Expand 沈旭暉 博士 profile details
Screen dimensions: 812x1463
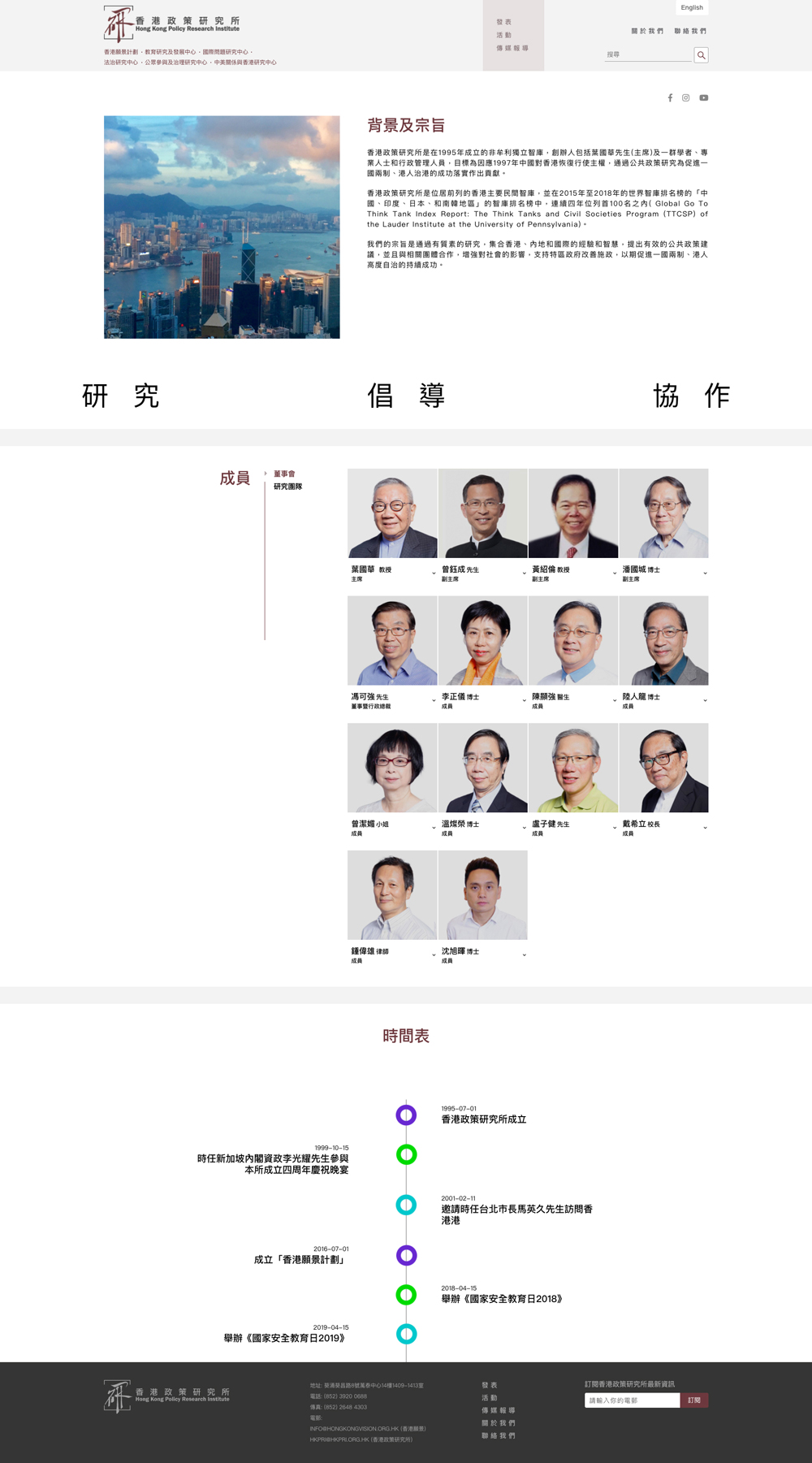pos(524,954)
